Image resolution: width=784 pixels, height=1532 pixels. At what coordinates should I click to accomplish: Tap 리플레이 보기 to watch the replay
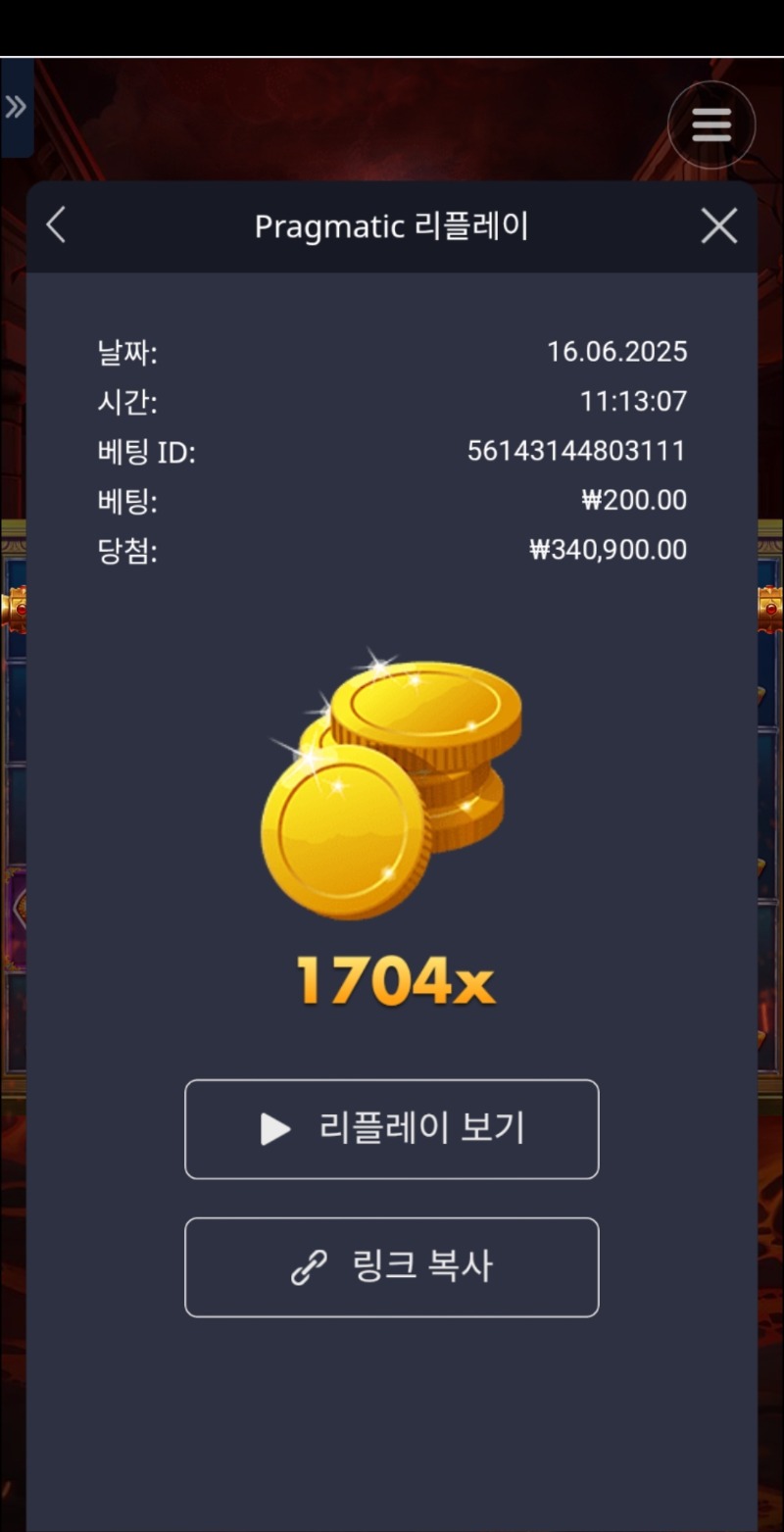392,1129
